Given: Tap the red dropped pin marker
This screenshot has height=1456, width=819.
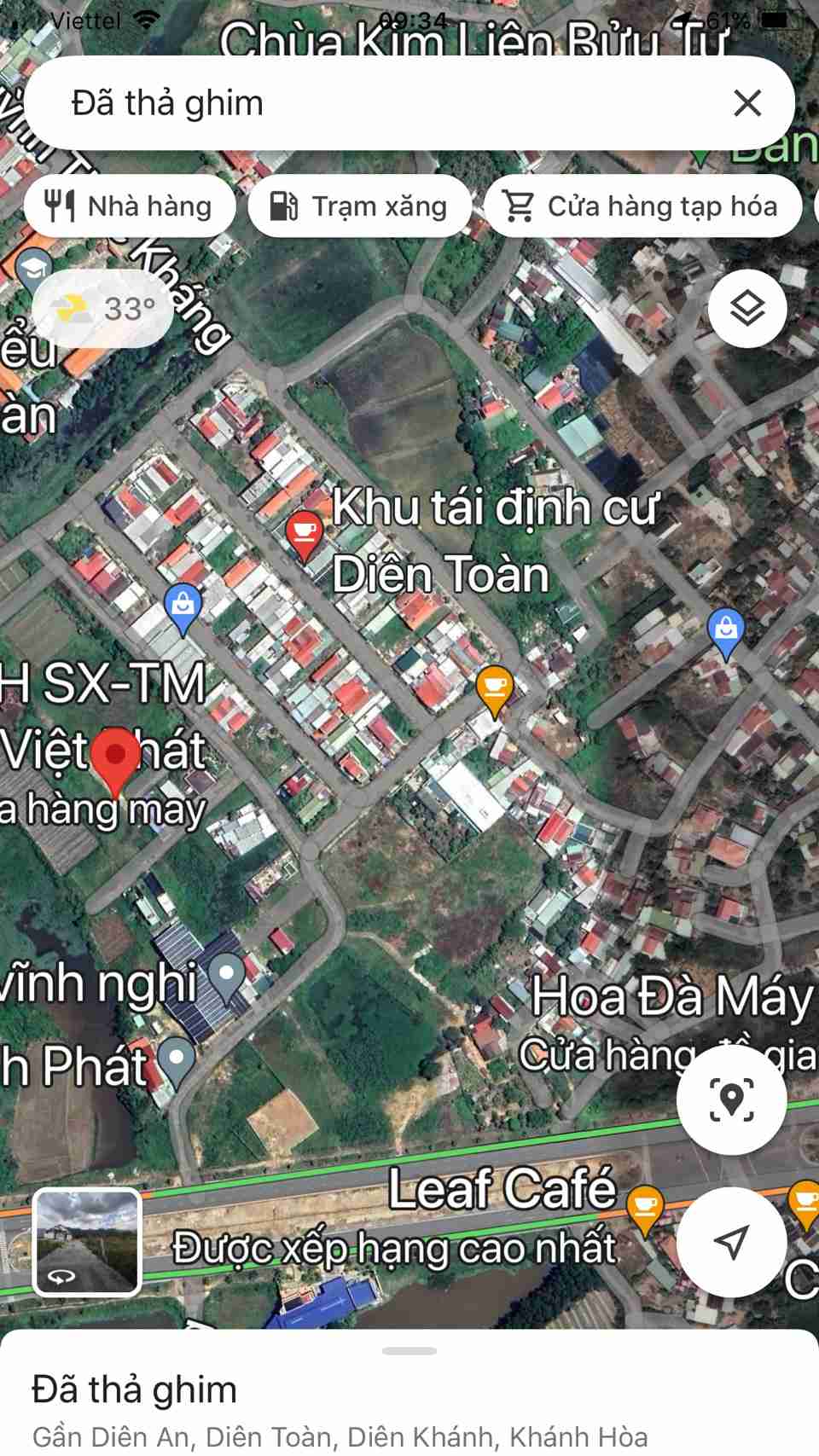Looking at the screenshot, I should [x=115, y=757].
